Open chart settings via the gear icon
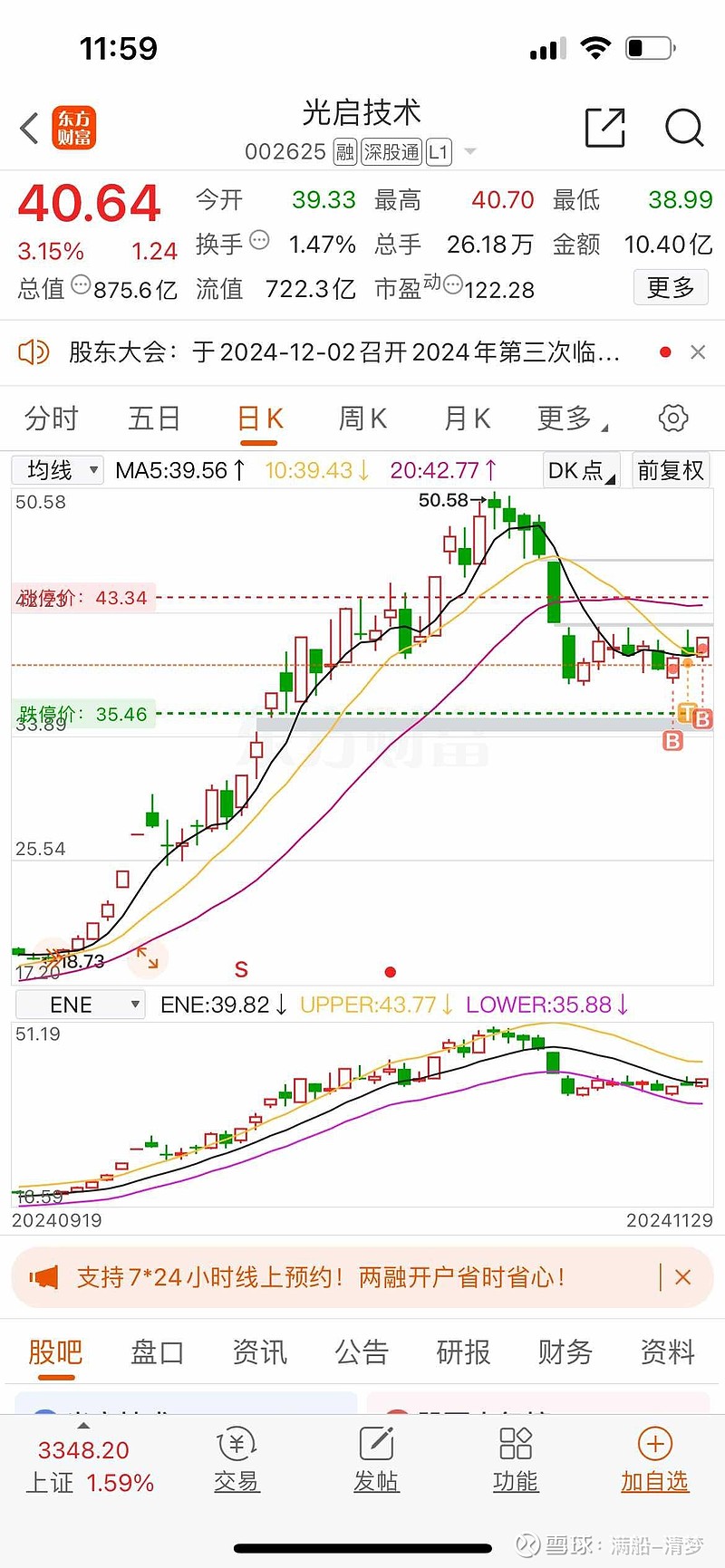Screen dimensions: 725x1568 [672, 418]
